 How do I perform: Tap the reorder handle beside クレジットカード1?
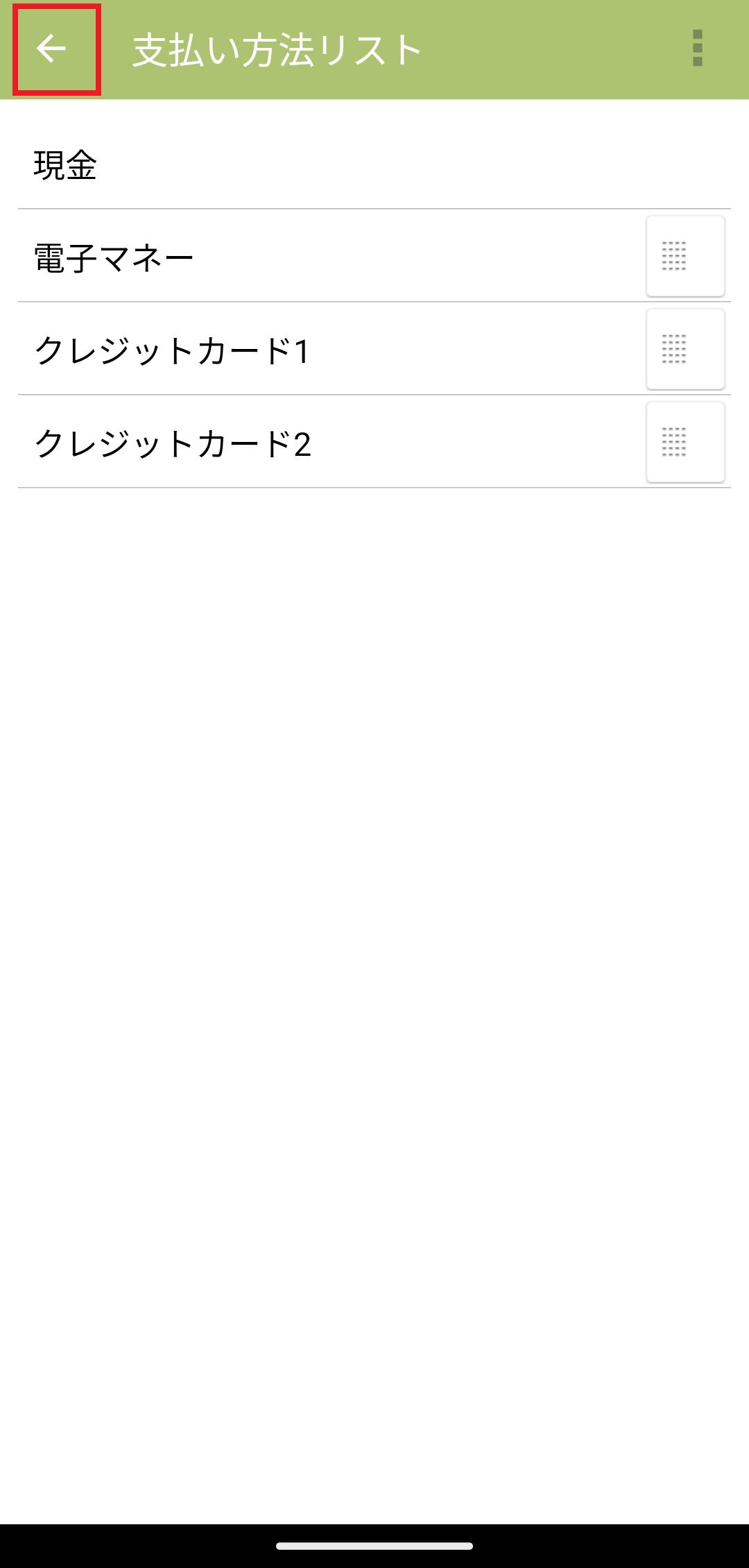[685, 349]
